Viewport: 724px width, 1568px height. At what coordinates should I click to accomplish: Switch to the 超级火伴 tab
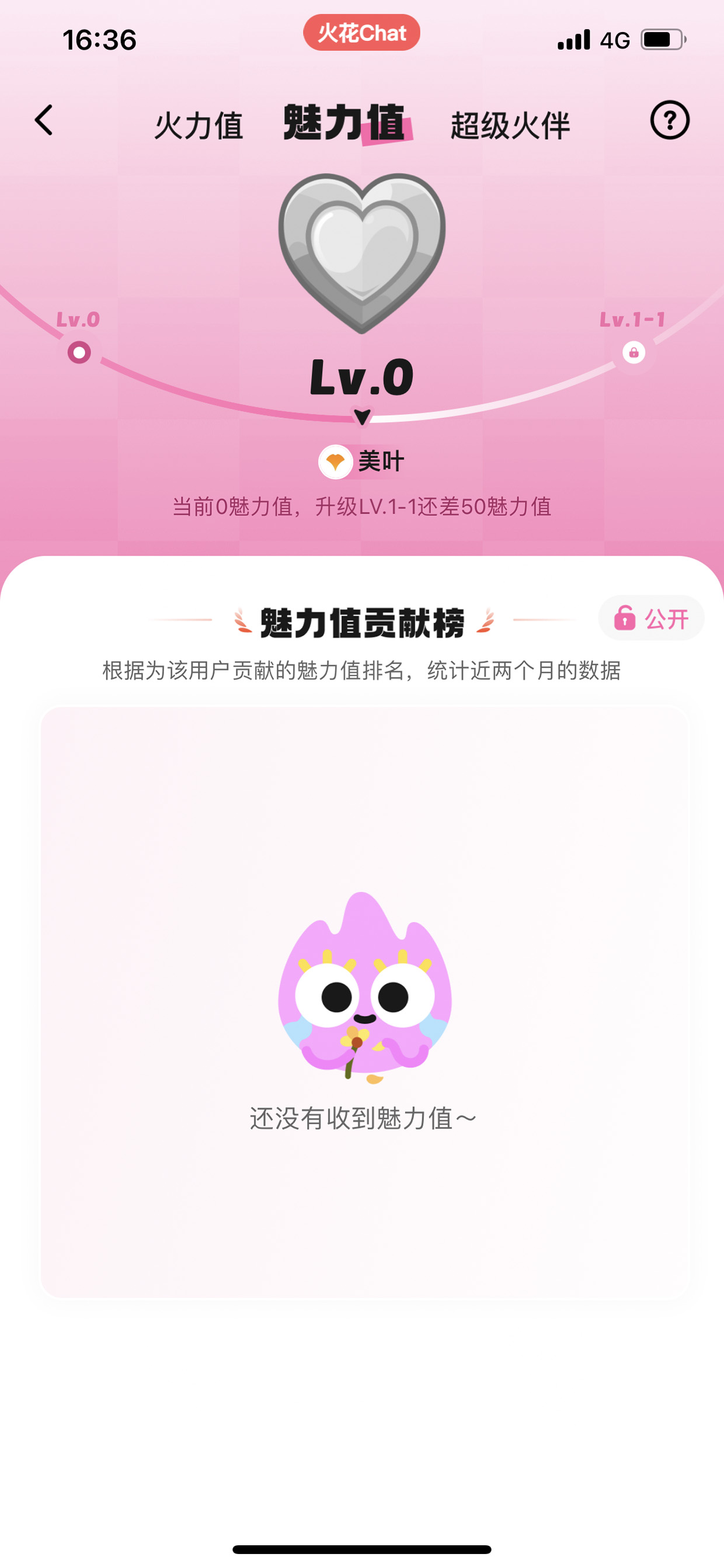(510, 126)
